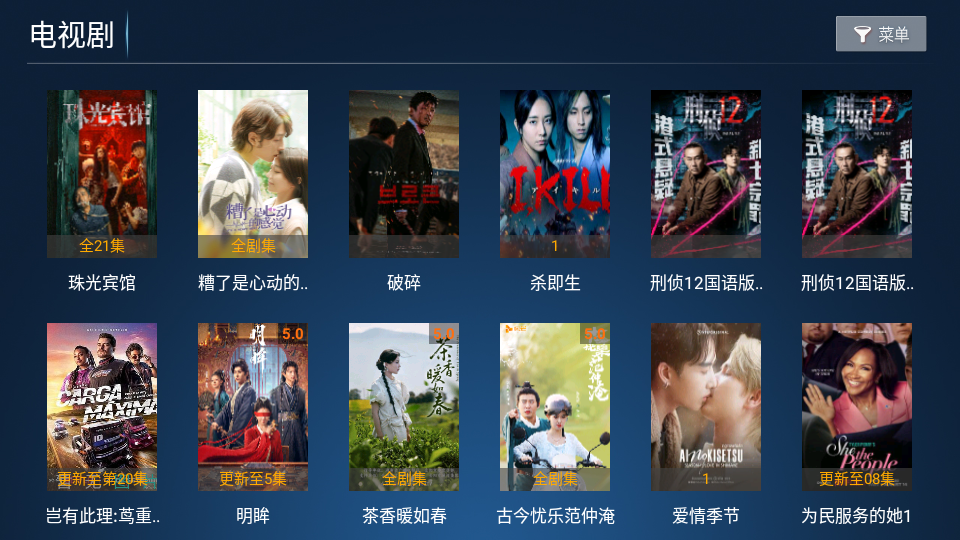
Task: Select the drama 破碎
Action: click(404, 174)
